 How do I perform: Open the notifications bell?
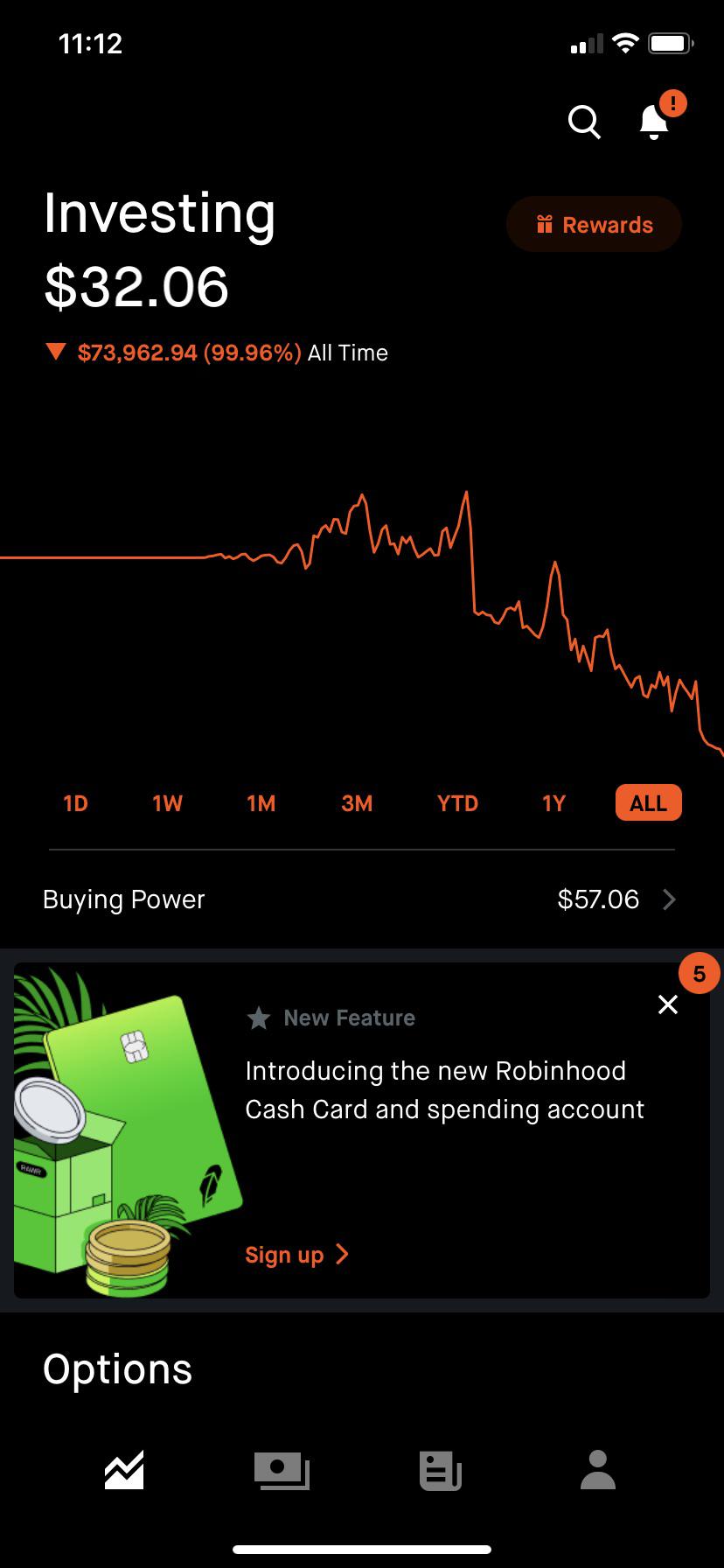tap(655, 122)
